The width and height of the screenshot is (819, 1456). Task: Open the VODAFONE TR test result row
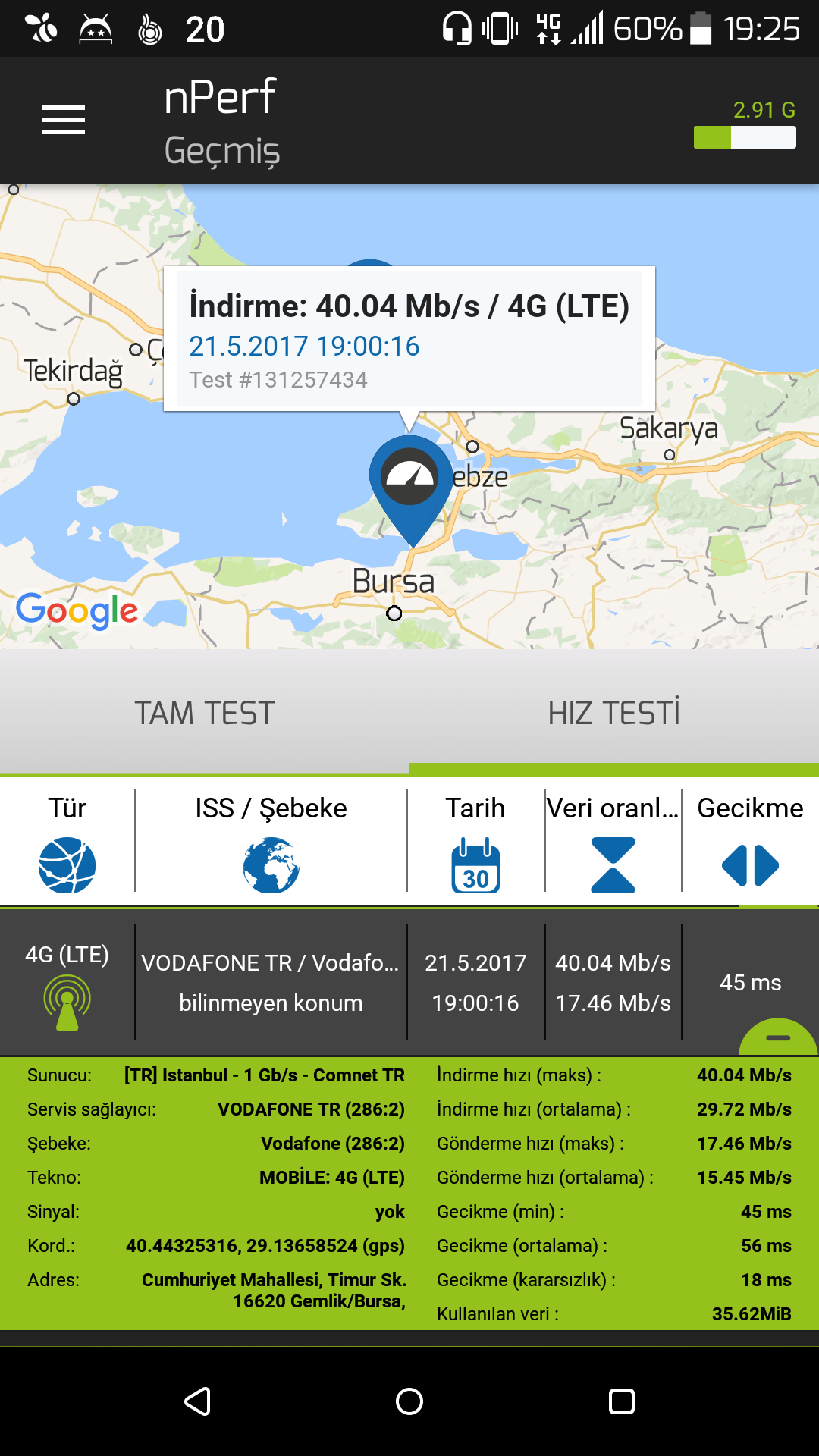point(409,982)
